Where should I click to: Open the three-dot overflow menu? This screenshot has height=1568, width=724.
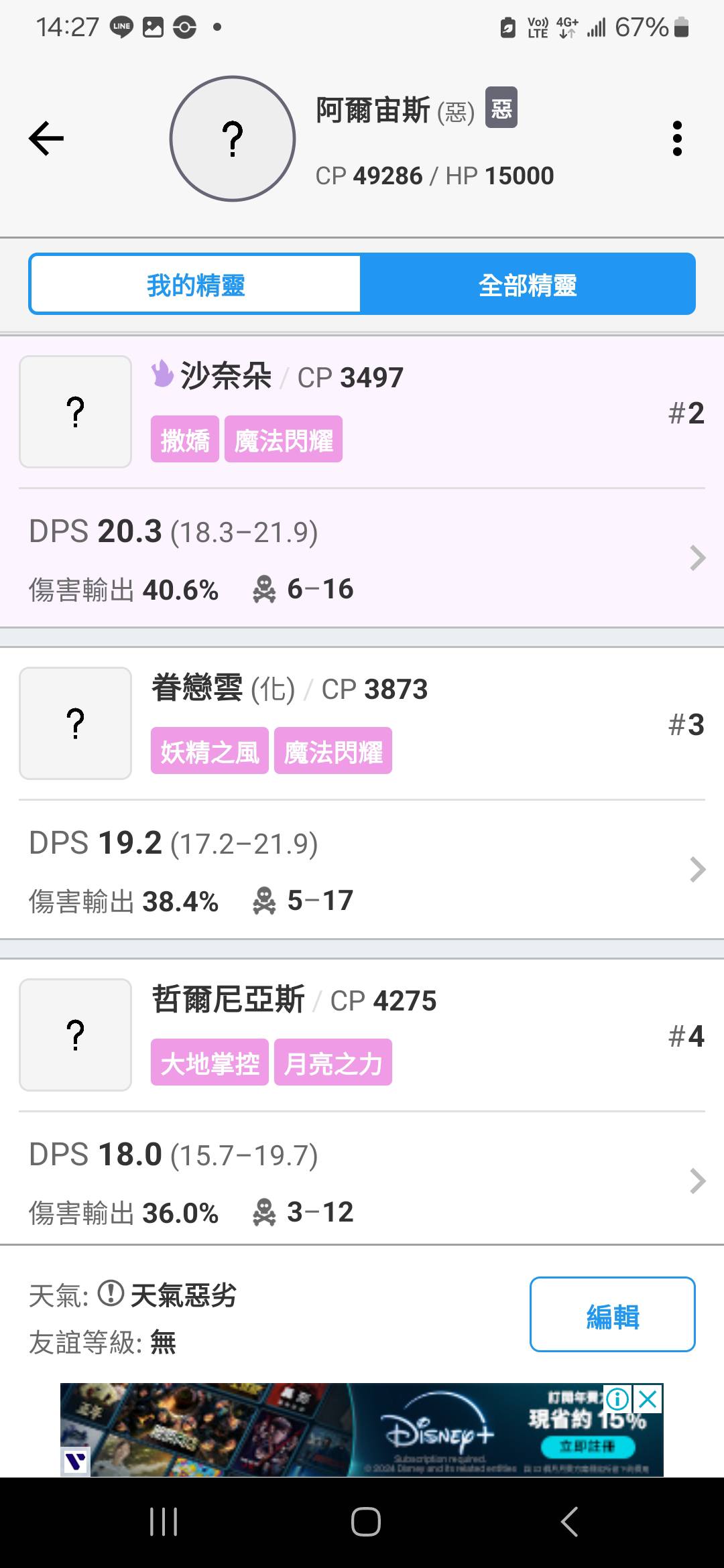[x=677, y=139]
